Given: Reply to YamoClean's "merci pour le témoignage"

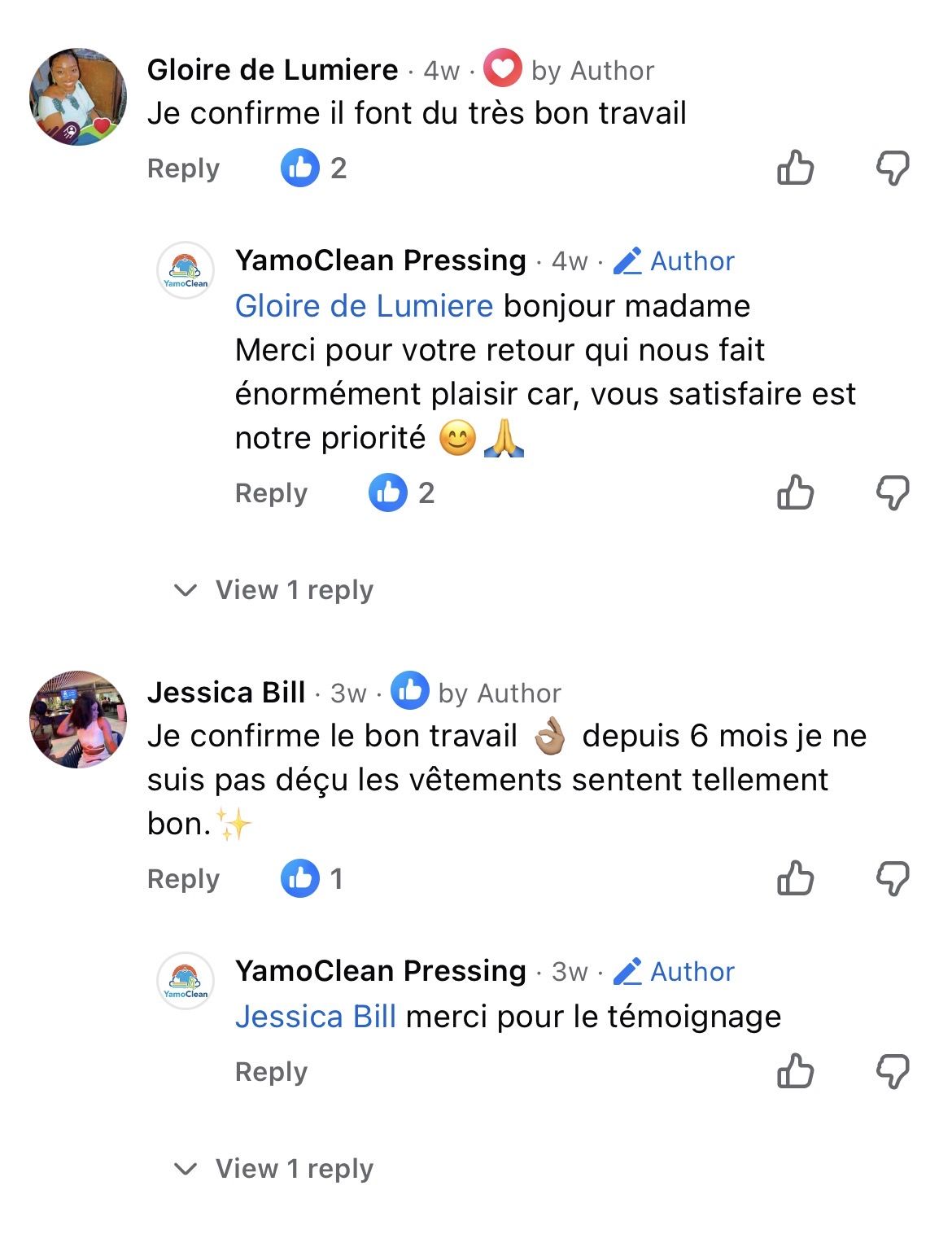Looking at the screenshot, I should point(271,1072).
